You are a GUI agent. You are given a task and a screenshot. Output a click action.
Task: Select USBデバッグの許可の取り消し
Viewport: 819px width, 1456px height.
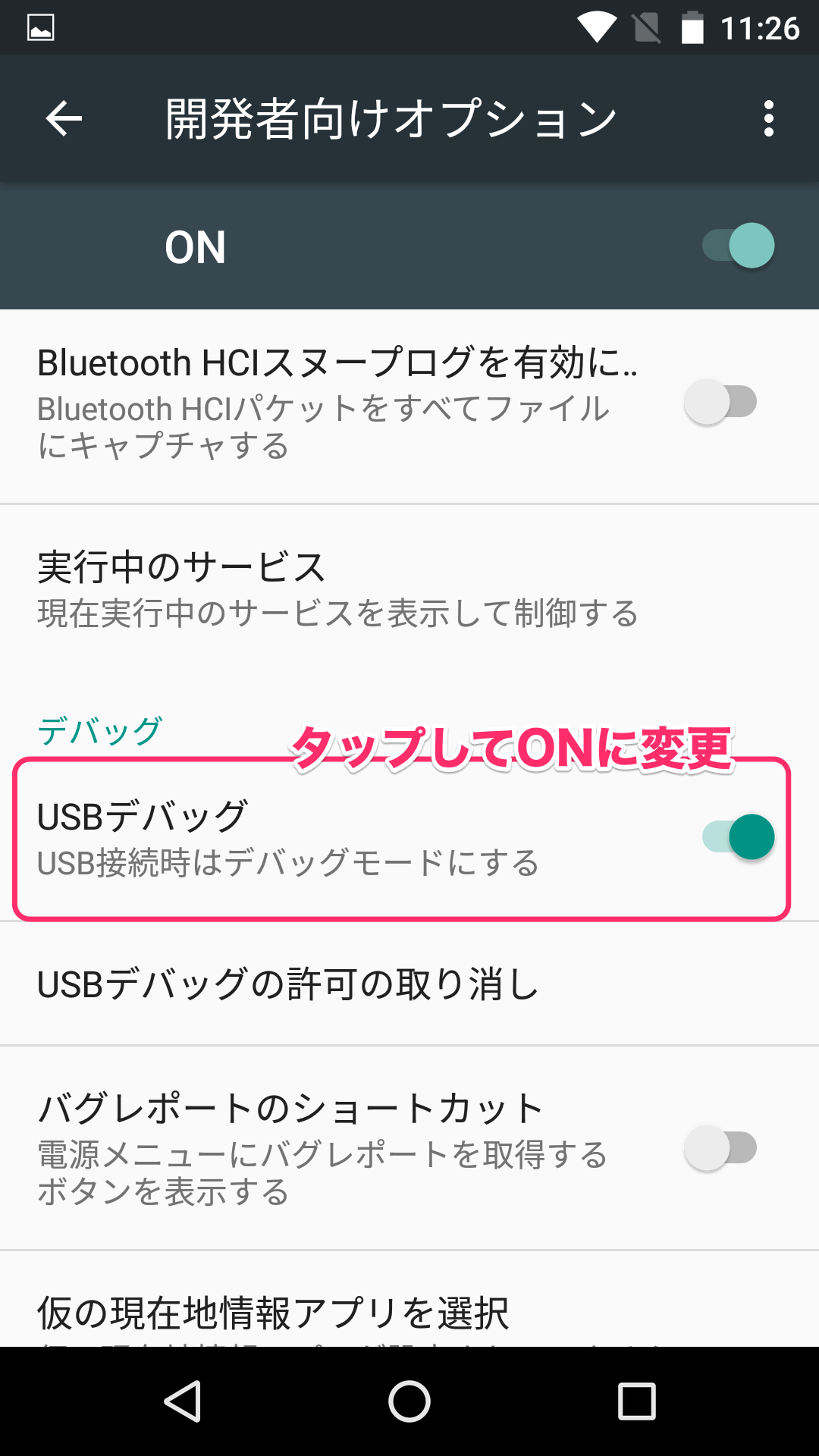288,984
